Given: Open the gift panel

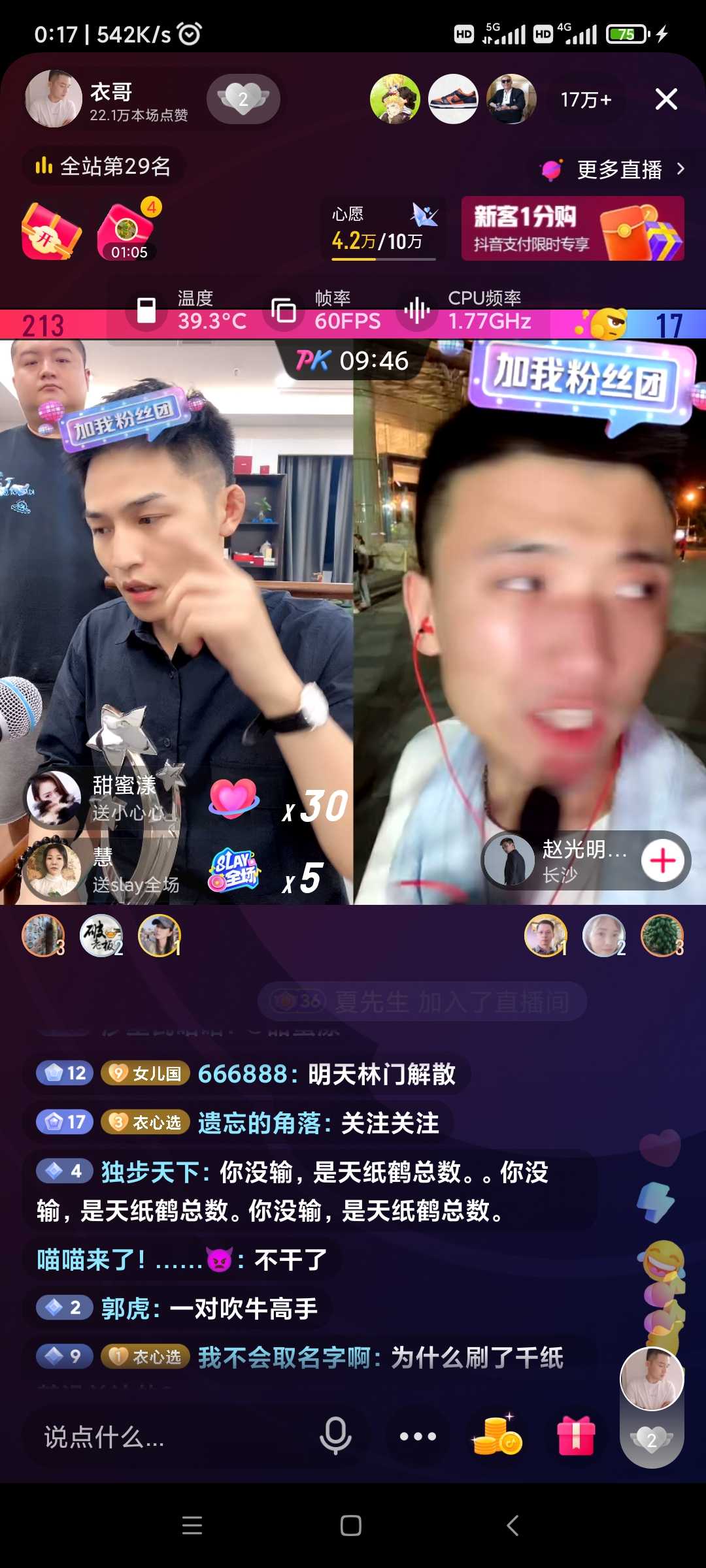Looking at the screenshot, I should tap(576, 1436).
